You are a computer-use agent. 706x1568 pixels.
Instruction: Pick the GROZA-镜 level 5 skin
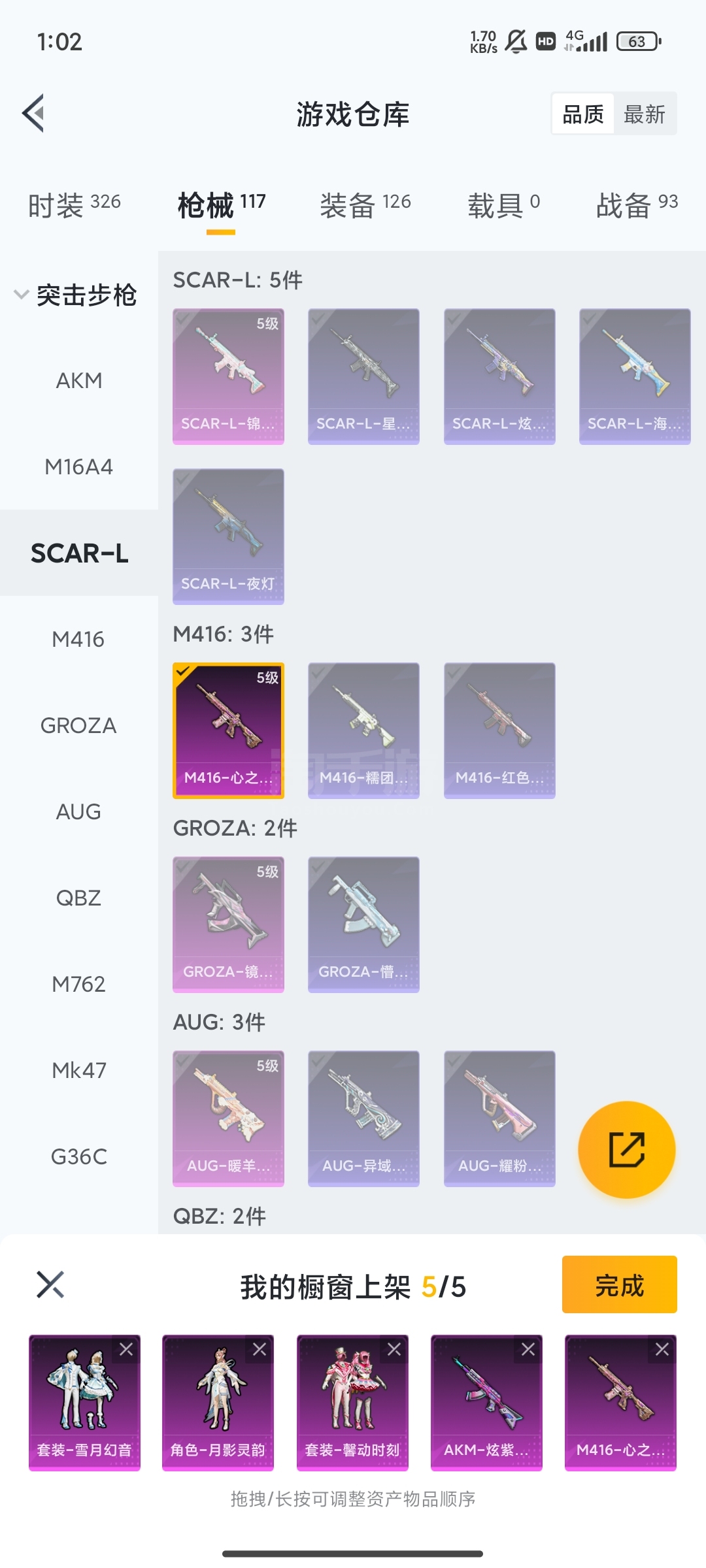pyautogui.click(x=228, y=924)
